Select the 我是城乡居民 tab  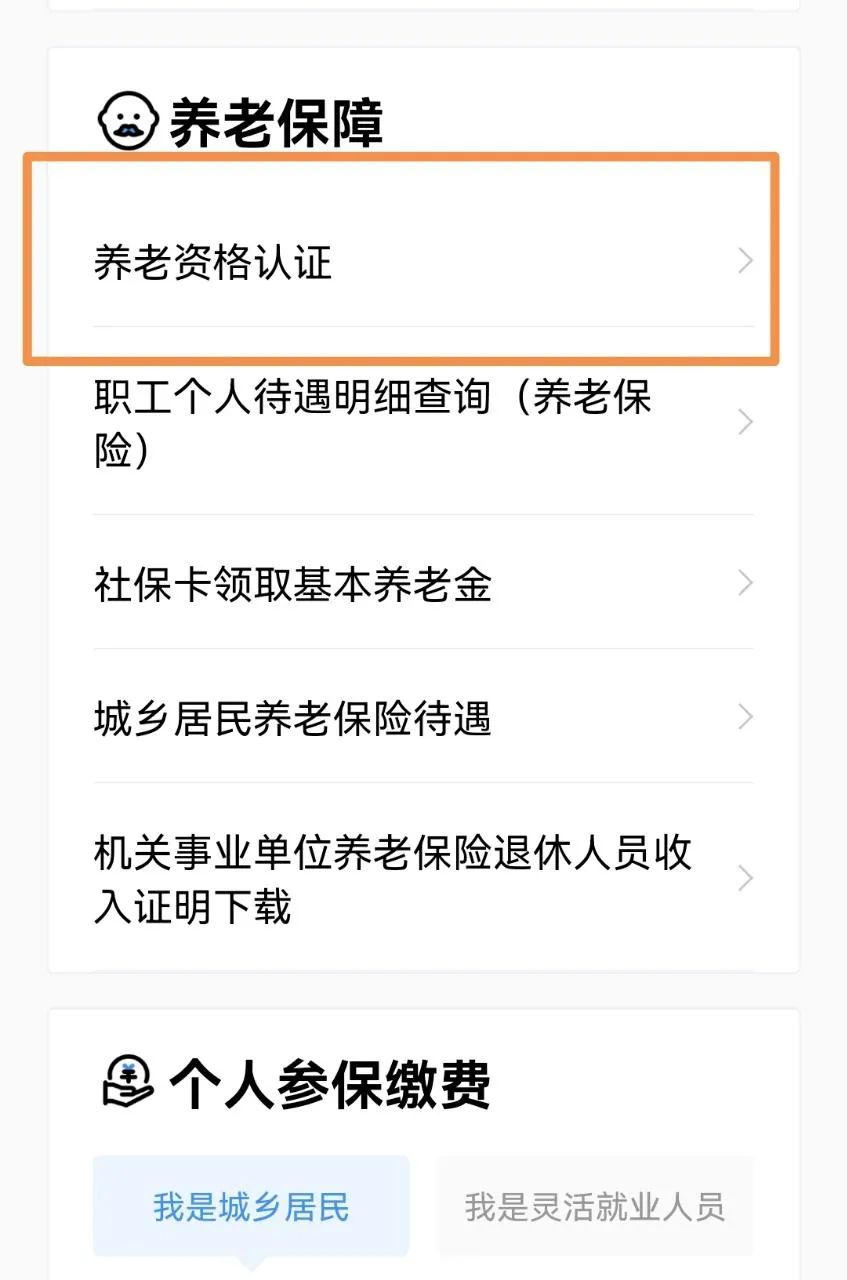(x=250, y=1207)
